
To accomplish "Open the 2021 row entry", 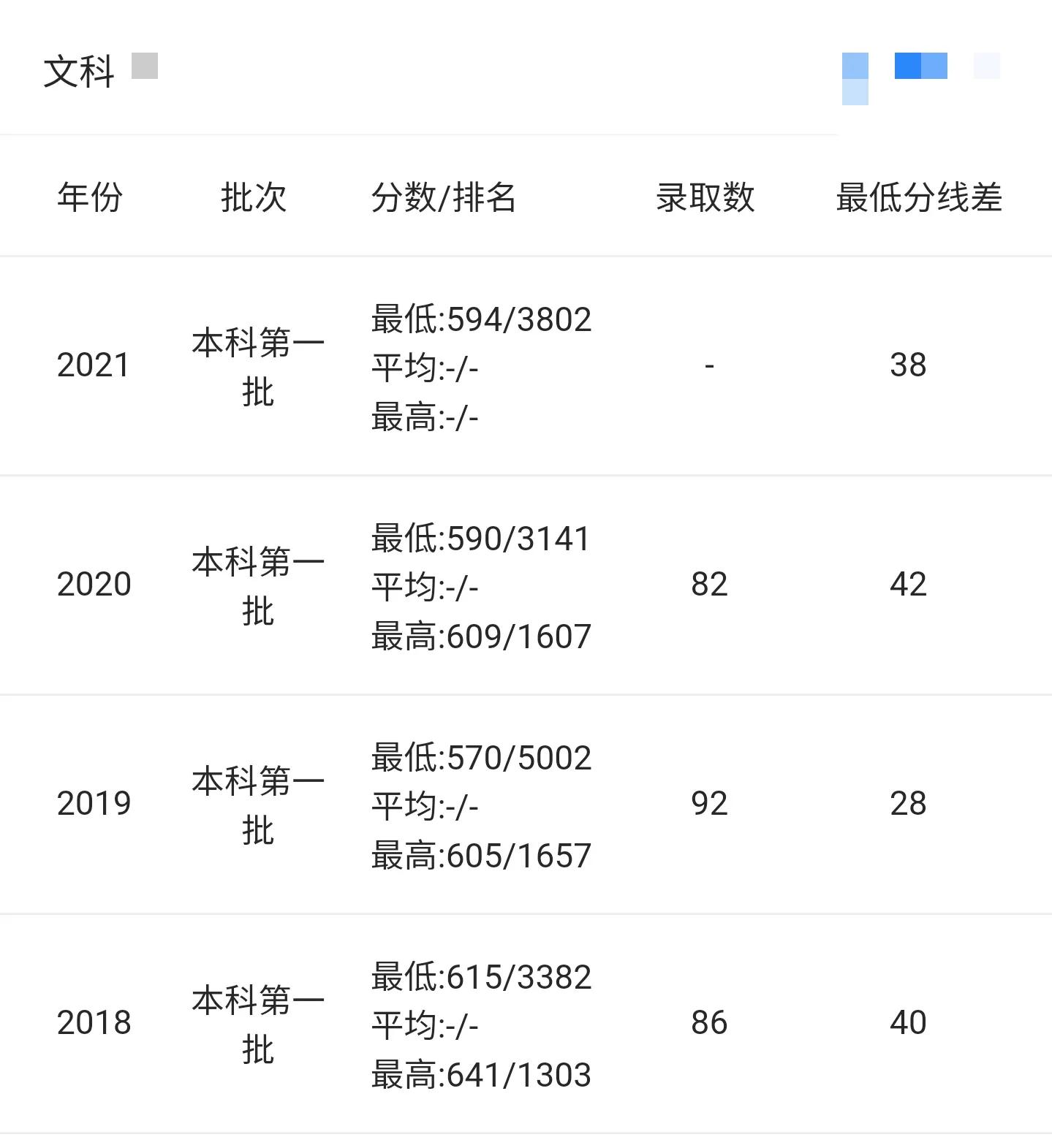I will tap(93, 364).
